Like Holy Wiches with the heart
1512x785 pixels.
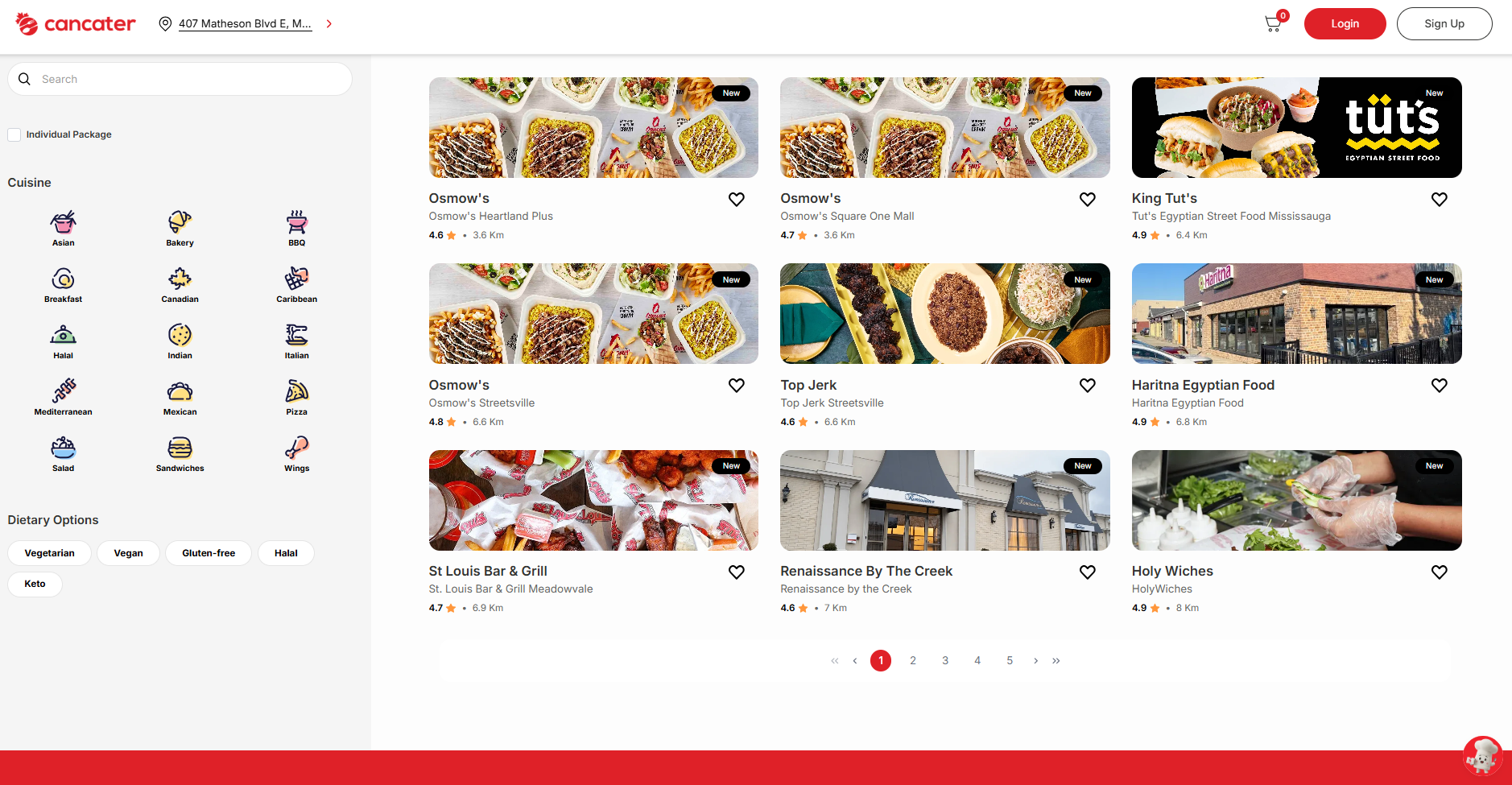coord(1439,572)
